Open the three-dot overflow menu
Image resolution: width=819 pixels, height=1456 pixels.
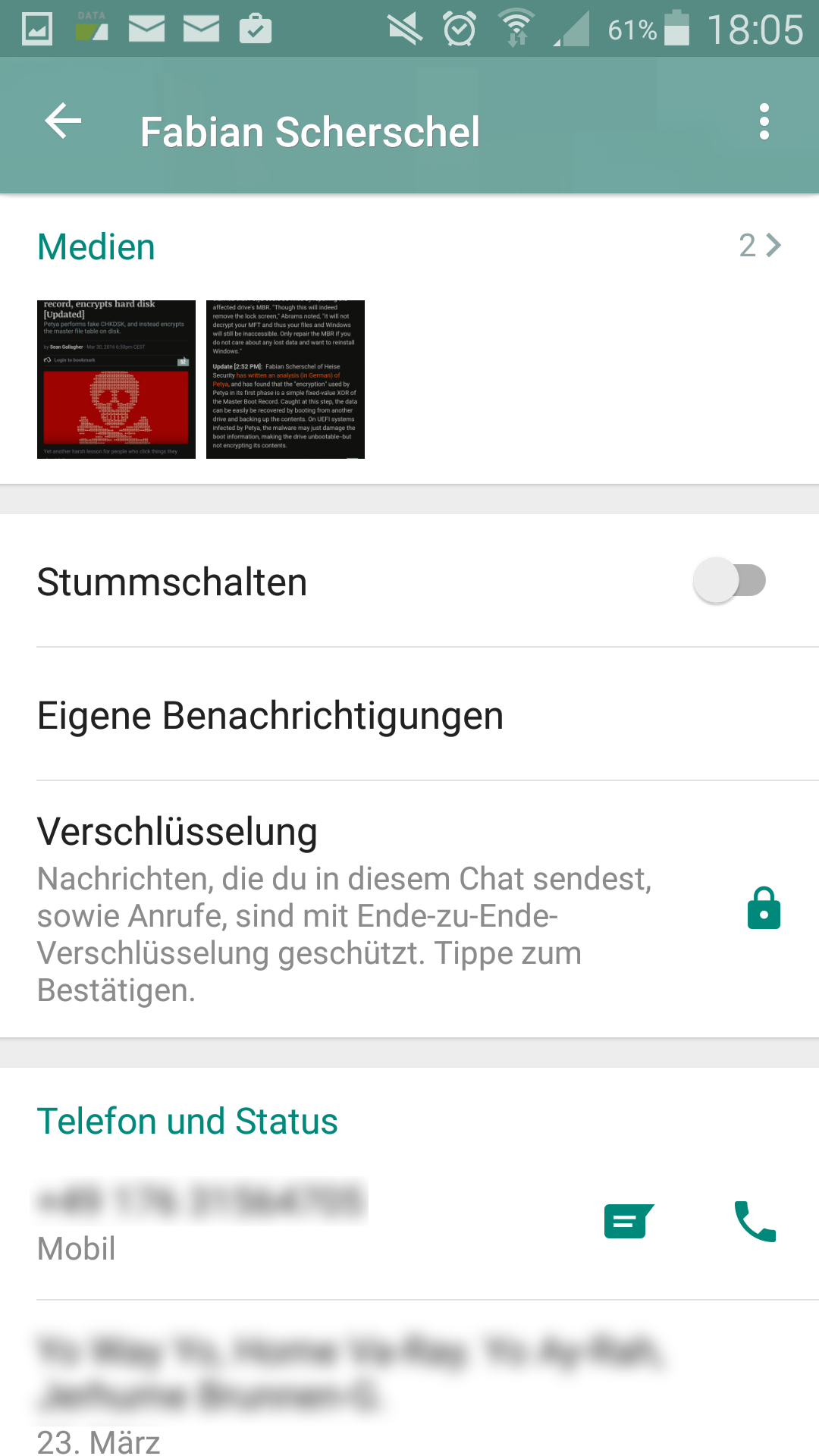tap(764, 122)
